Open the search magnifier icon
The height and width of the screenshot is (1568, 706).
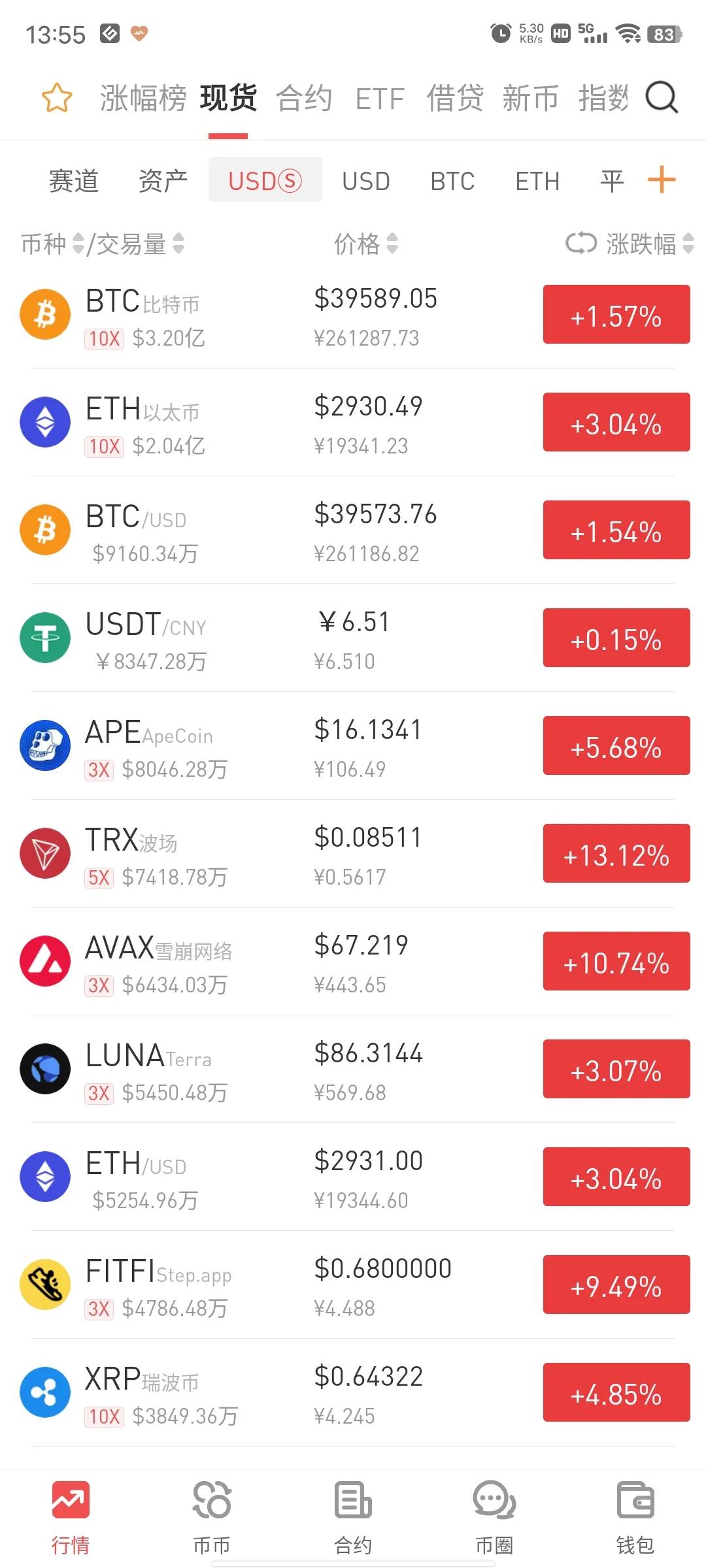[662, 98]
